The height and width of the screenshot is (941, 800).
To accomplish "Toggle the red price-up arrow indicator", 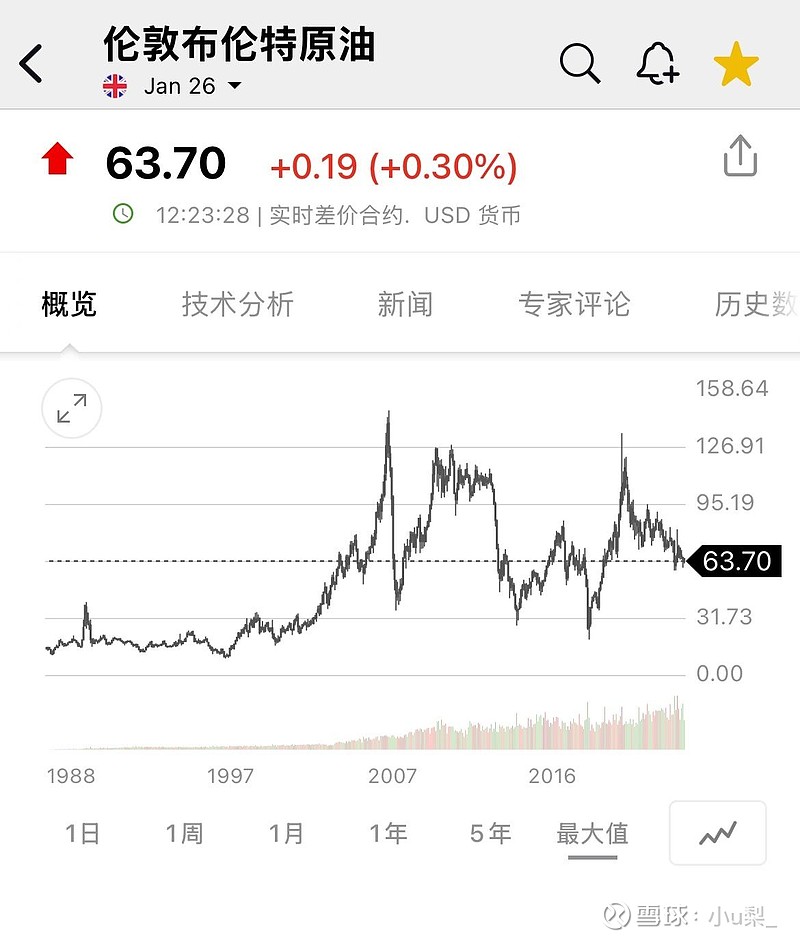I will (x=57, y=158).
